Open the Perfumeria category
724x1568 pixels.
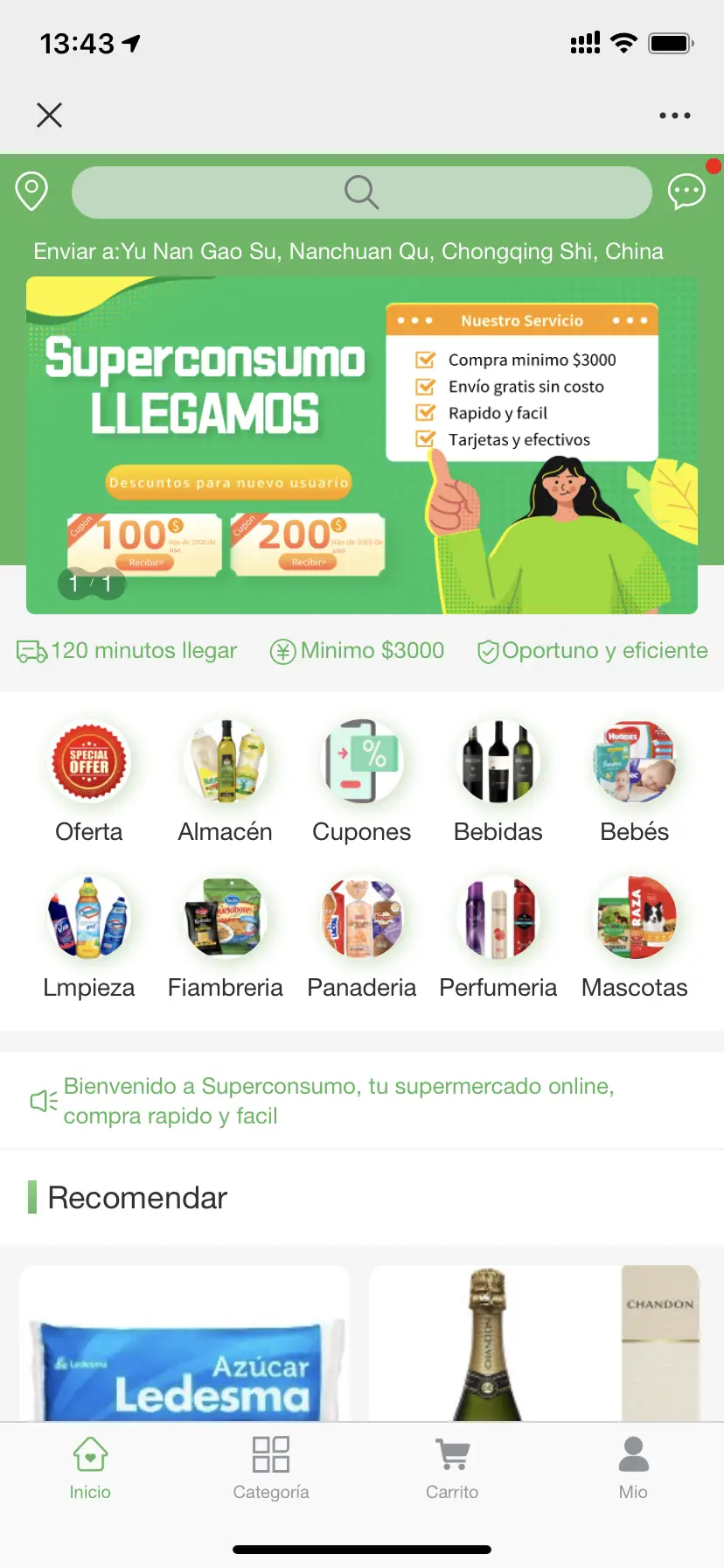coord(498,934)
